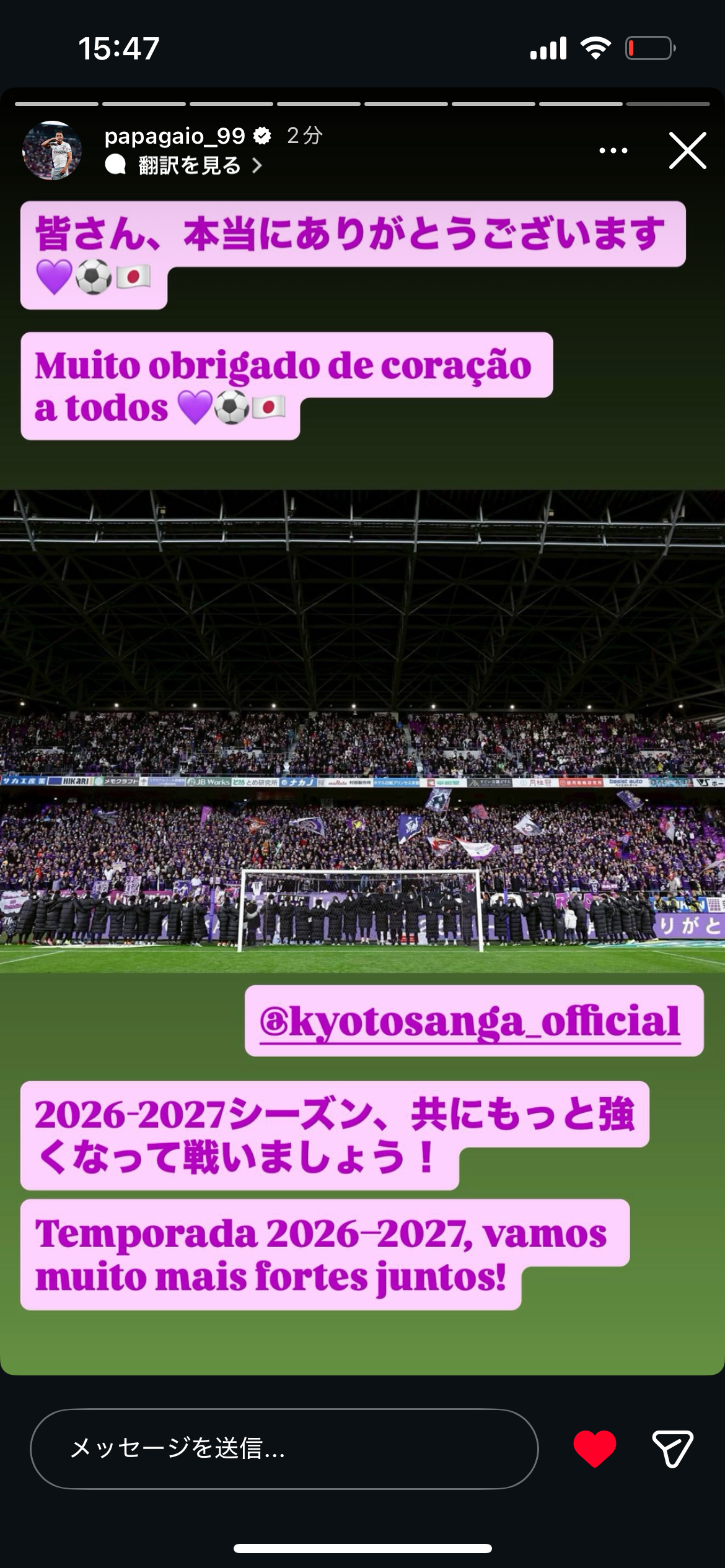Open papagaio_99 username
This screenshot has height=1568, width=725.
(x=175, y=136)
